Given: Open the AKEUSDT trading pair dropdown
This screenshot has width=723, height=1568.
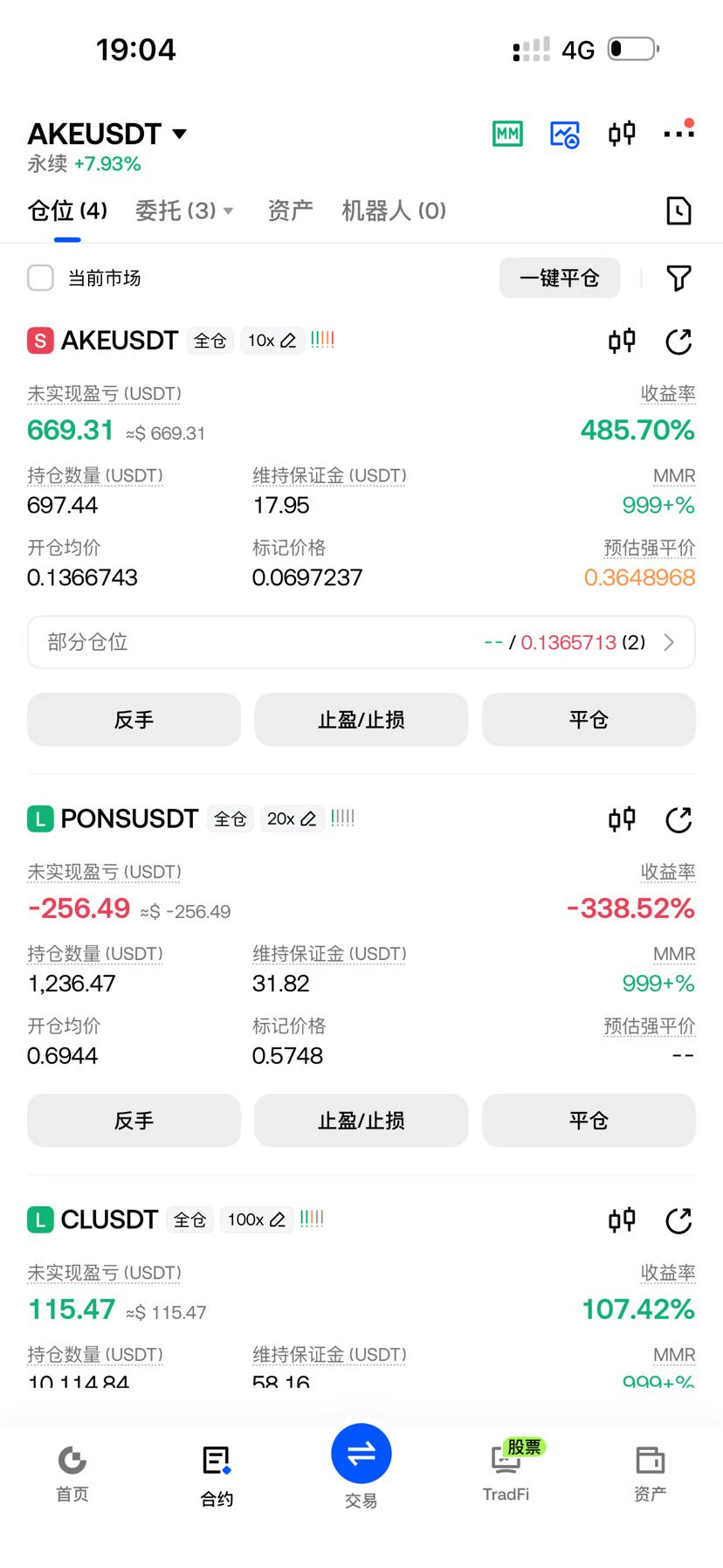Looking at the screenshot, I should point(107,134).
